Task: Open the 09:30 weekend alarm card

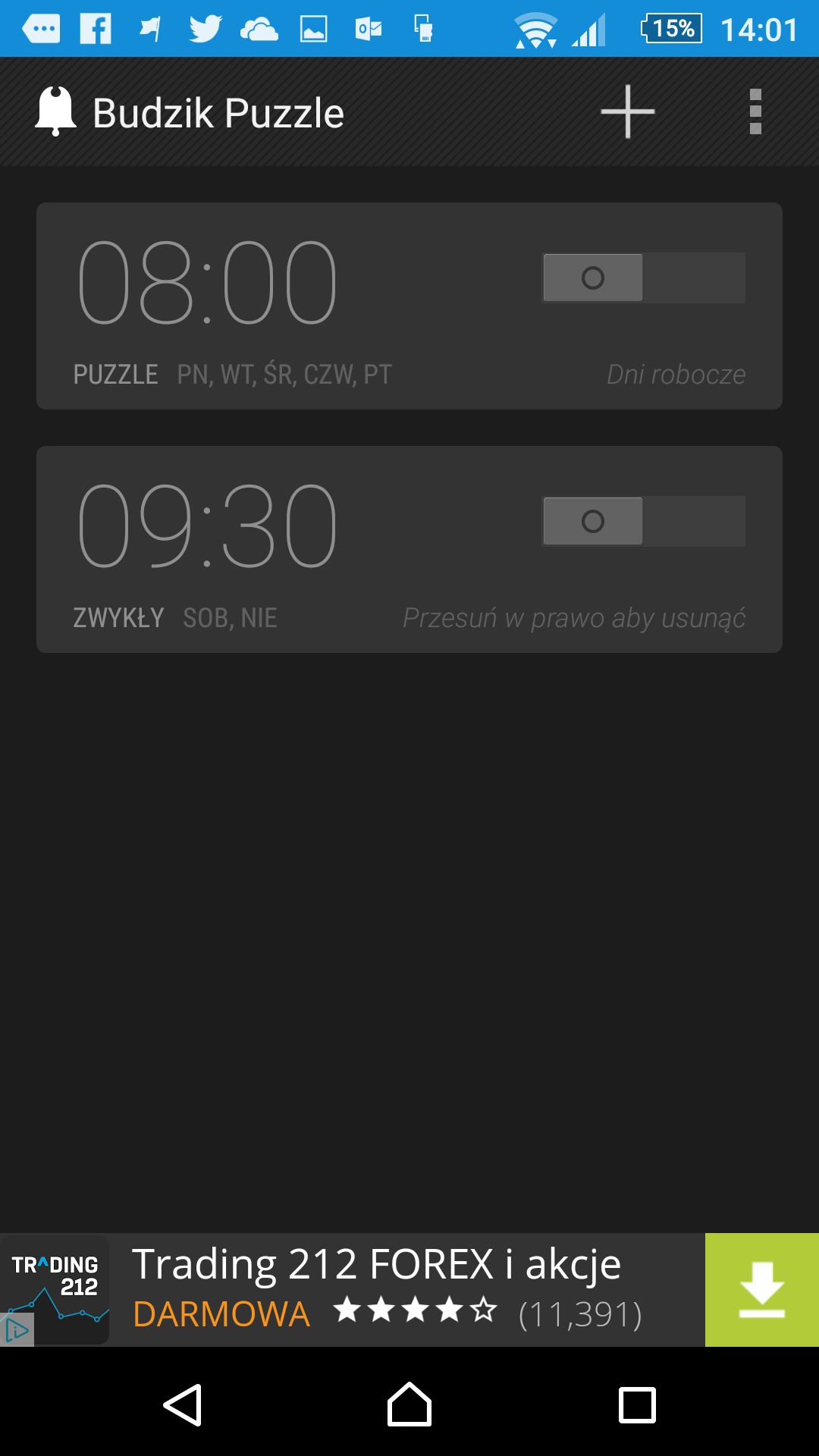Action: point(409,549)
